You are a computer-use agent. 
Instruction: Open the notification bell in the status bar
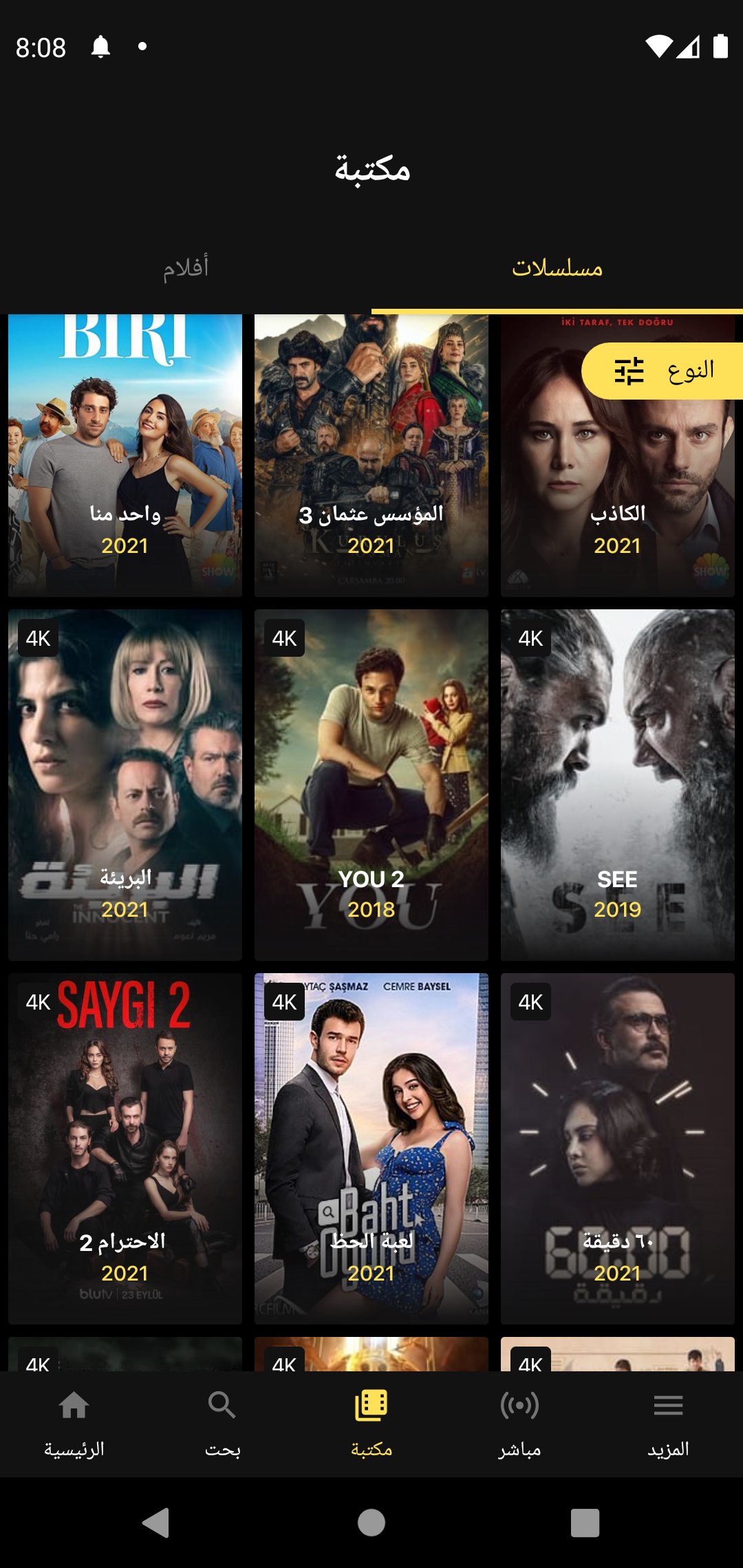click(102, 47)
